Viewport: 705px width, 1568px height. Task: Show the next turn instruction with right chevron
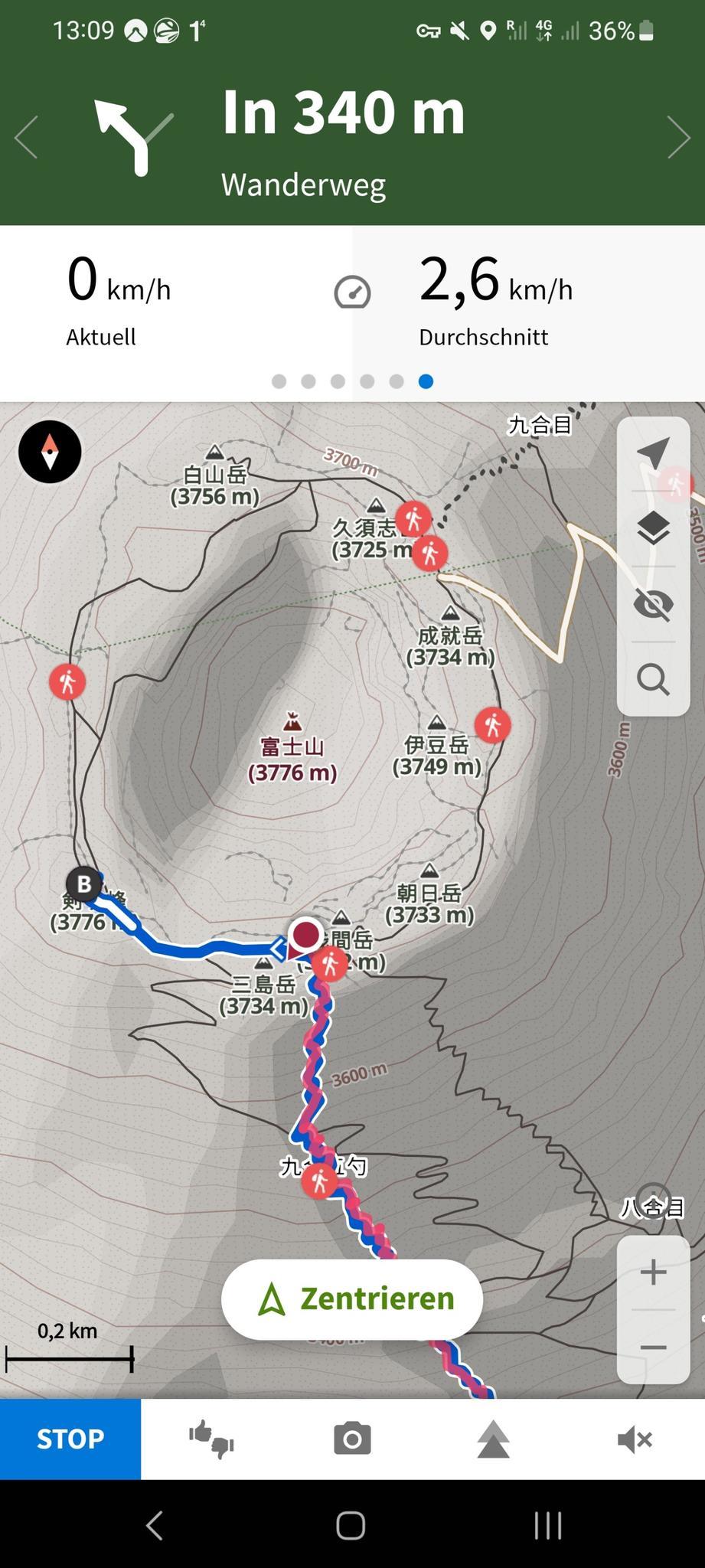[x=678, y=137]
